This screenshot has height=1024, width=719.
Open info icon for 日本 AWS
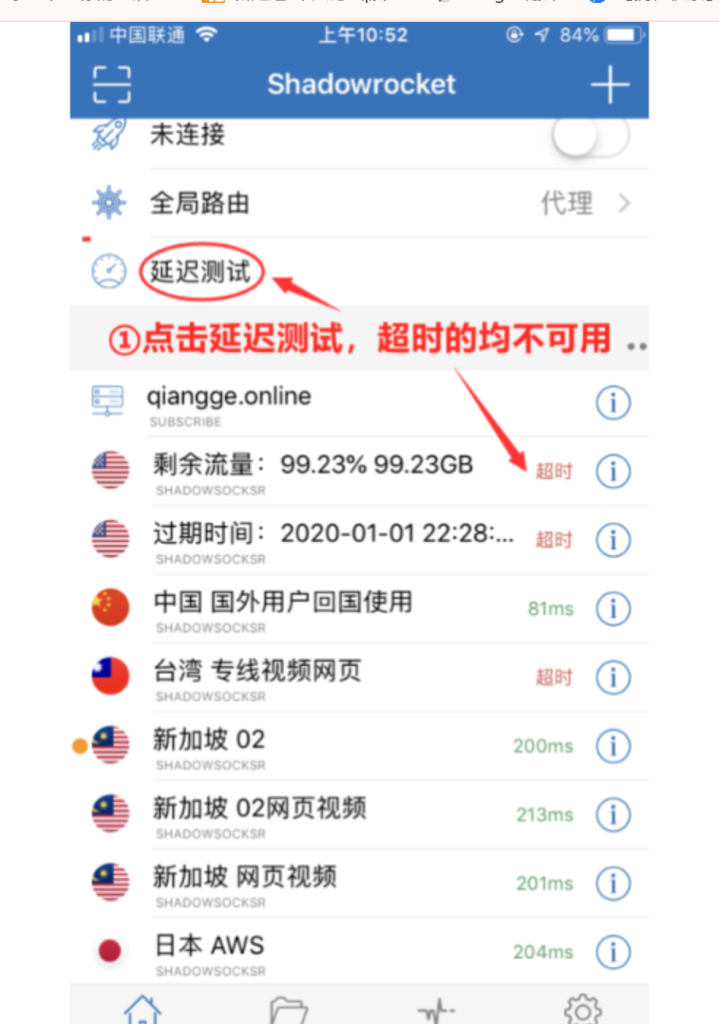[613, 952]
